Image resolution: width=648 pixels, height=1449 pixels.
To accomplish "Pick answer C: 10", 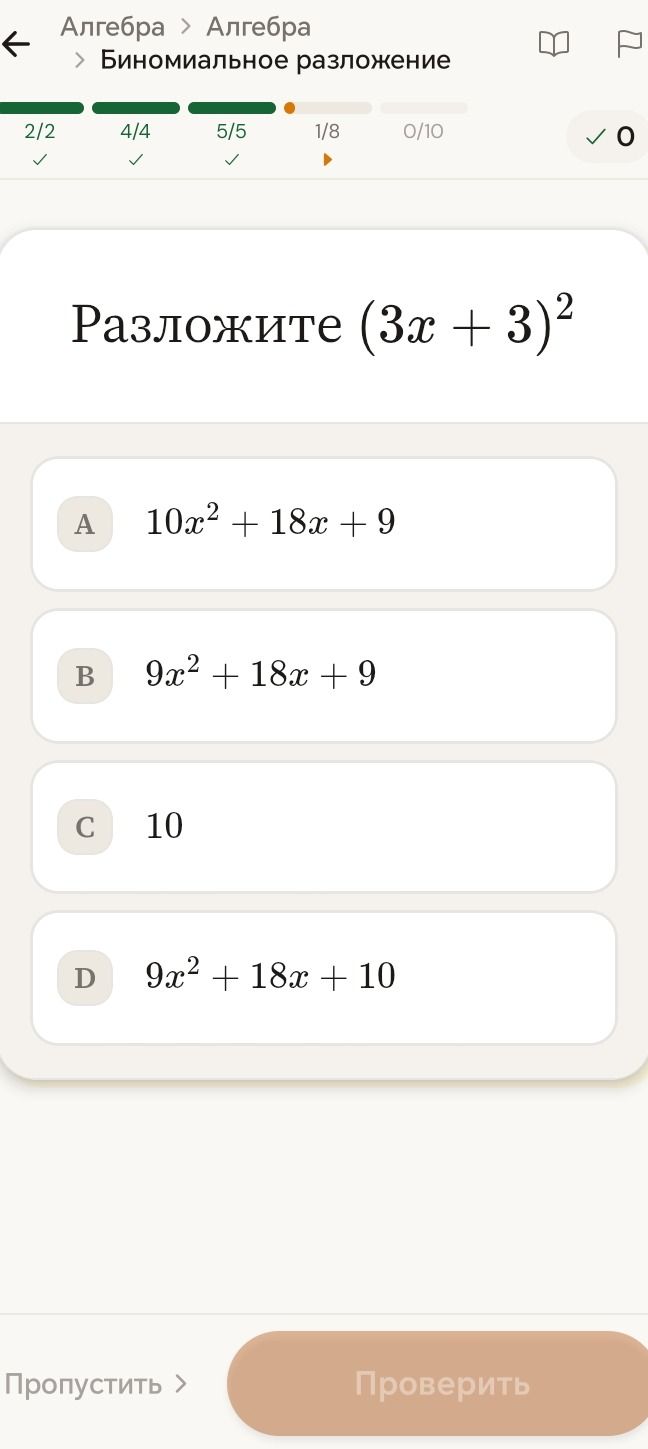I will 324,827.
